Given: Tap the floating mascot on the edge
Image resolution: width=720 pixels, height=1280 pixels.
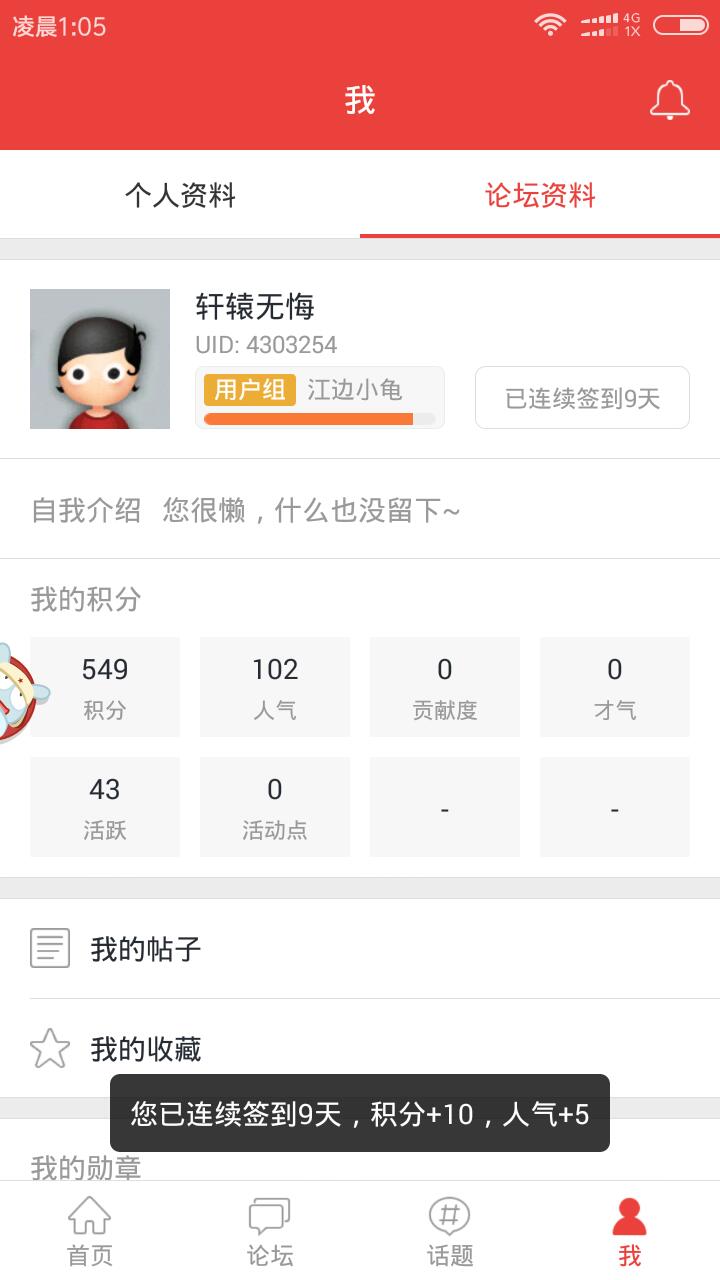Looking at the screenshot, I should coord(20,692).
